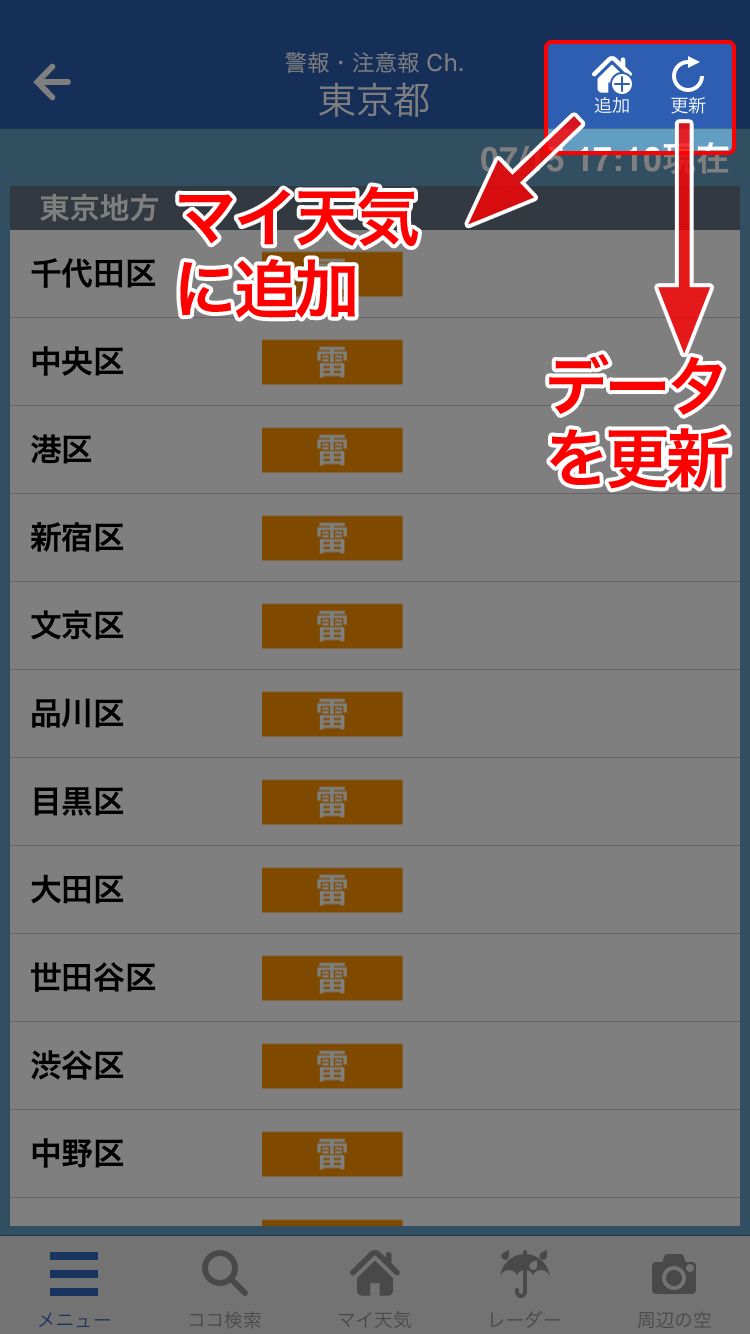This screenshot has height=1334, width=750.
Task: Tap the 追加 home-plus icon
Action: pyautogui.click(x=612, y=86)
